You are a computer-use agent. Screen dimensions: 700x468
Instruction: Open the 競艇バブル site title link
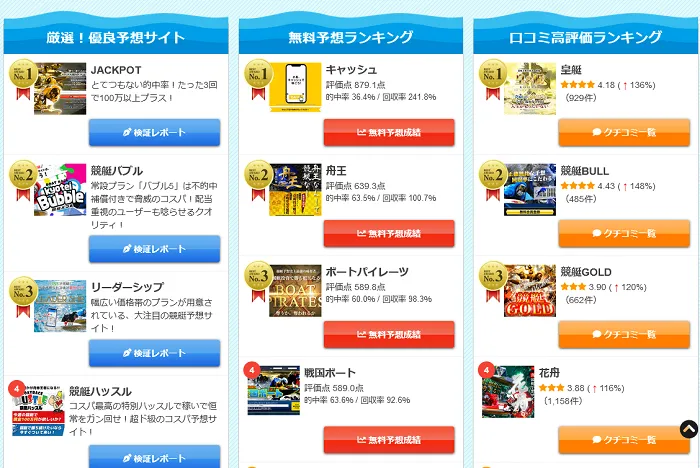tap(116, 171)
